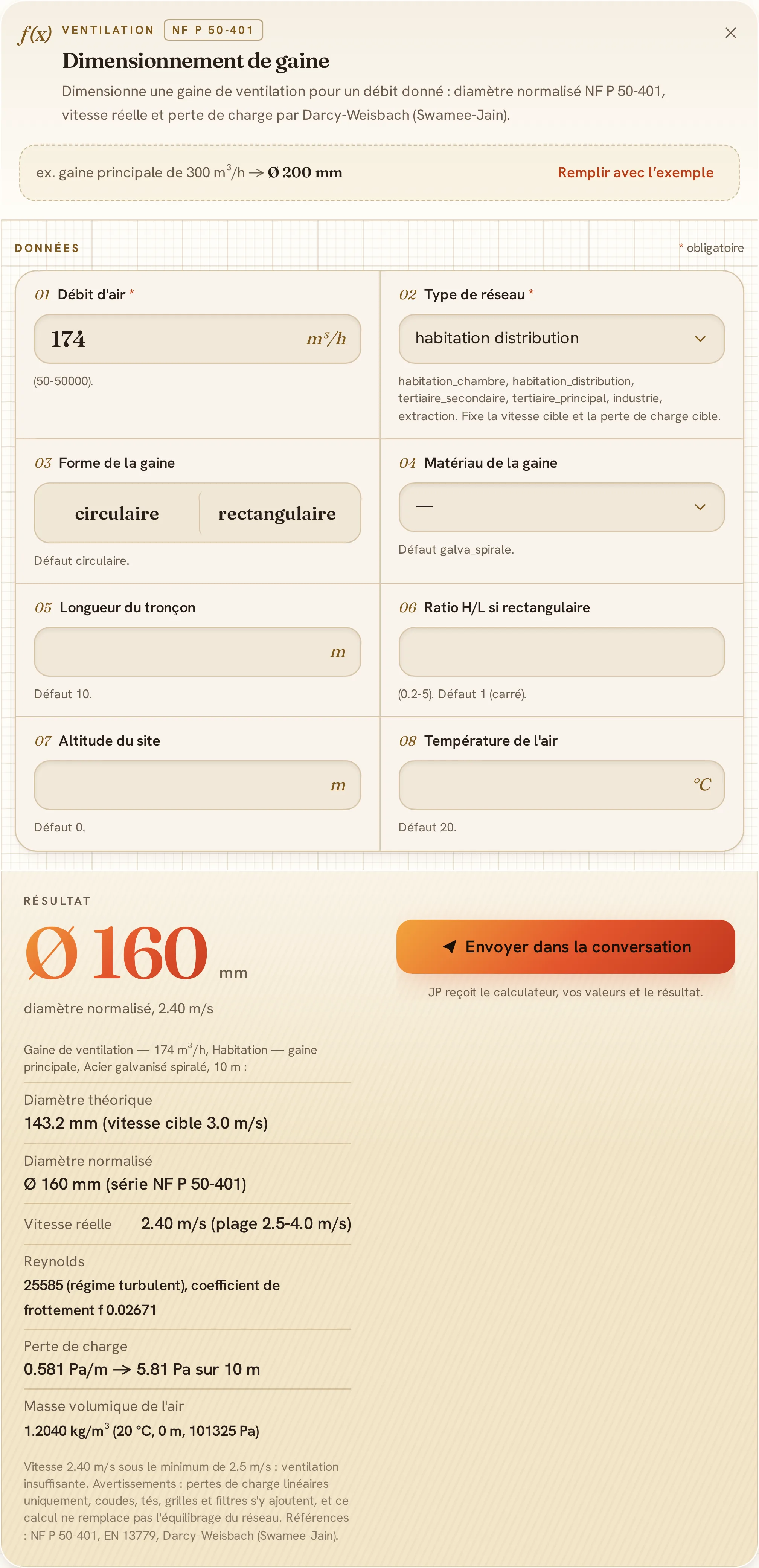Select the circulaire duct shape
Screen dimensions: 759x1568
(117, 513)
